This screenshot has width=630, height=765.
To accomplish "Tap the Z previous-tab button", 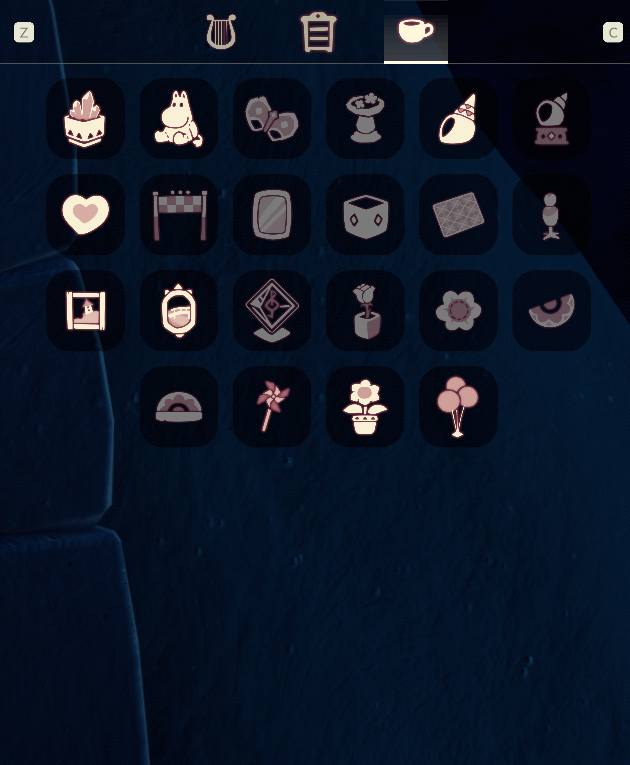I will (24, 32).
